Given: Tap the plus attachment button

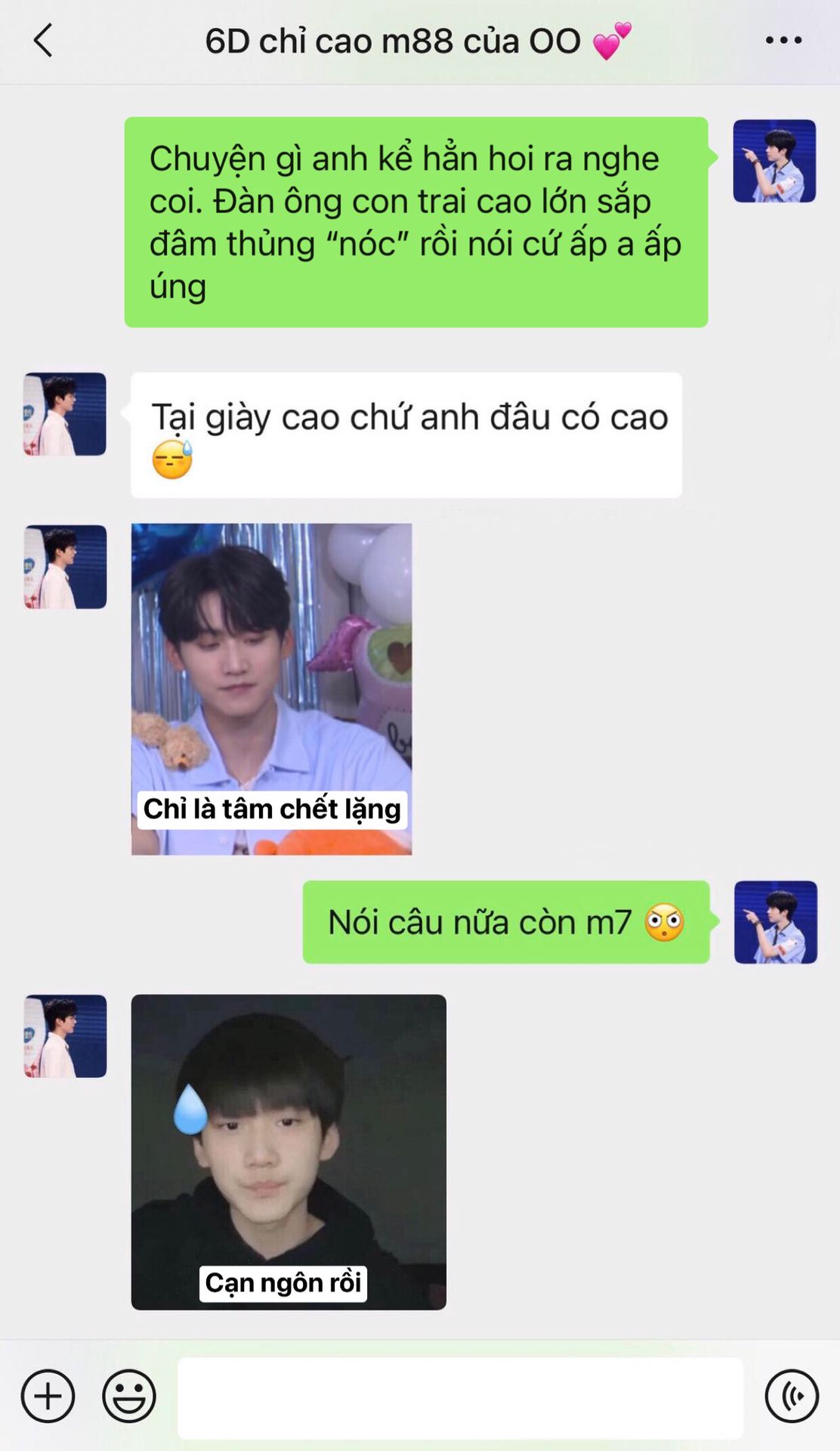Looking at the screenshot, I should 48,1396.
